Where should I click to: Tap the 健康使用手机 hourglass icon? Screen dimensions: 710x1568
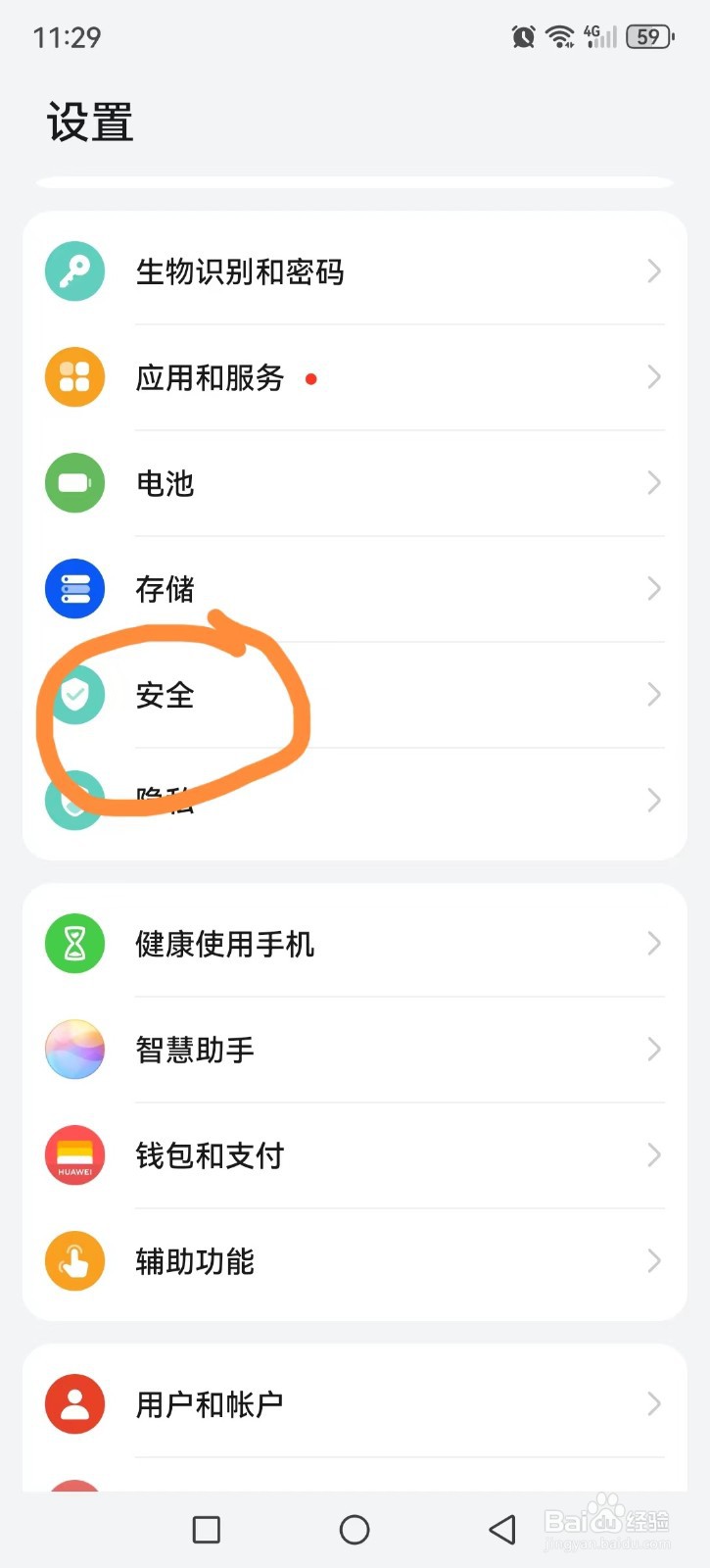tap(74, 944)
